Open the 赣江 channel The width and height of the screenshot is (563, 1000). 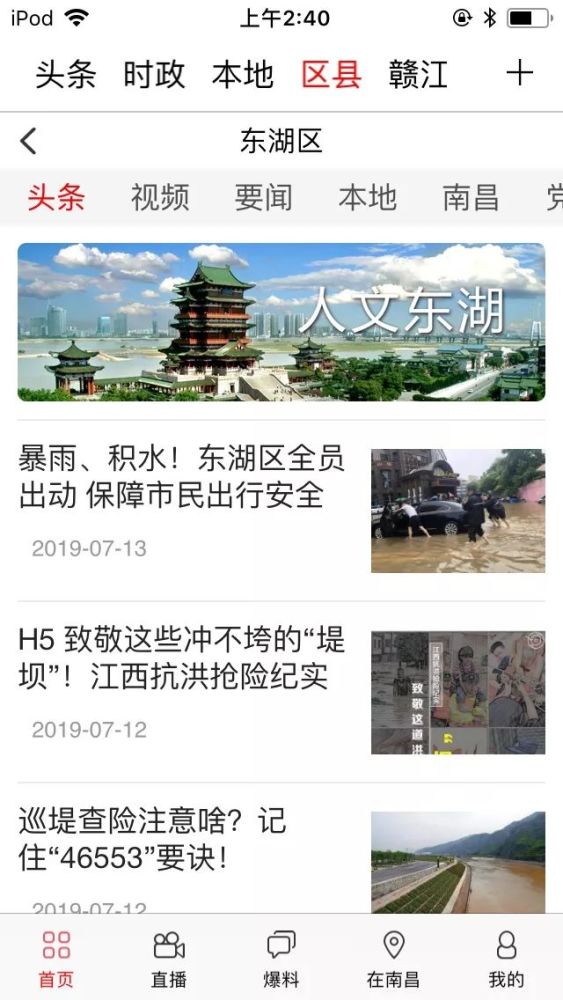pos(418,74)
